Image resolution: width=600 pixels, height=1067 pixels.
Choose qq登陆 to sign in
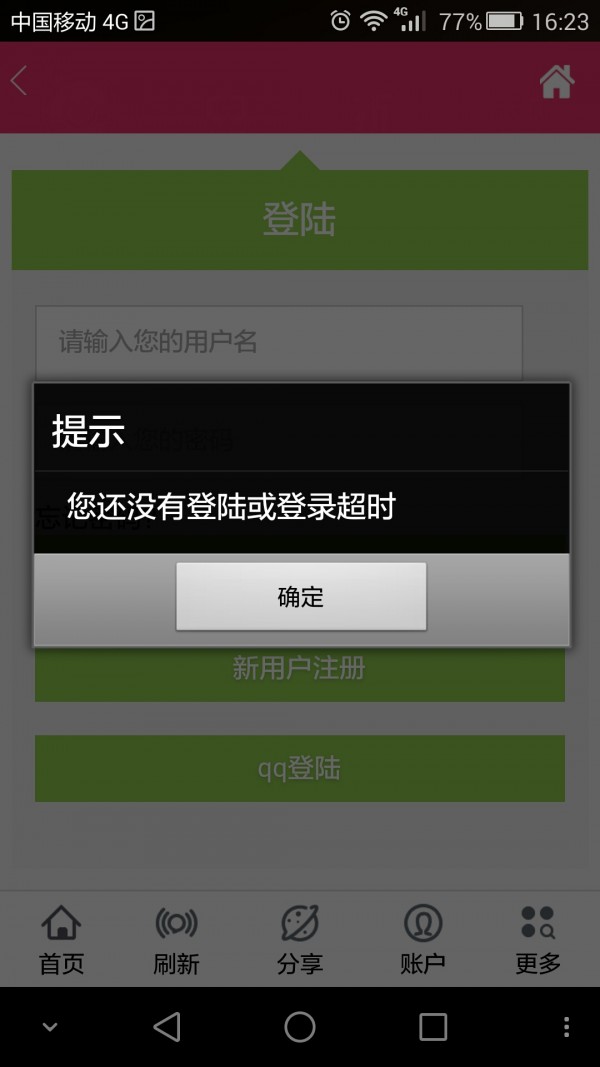click(299, 768)
